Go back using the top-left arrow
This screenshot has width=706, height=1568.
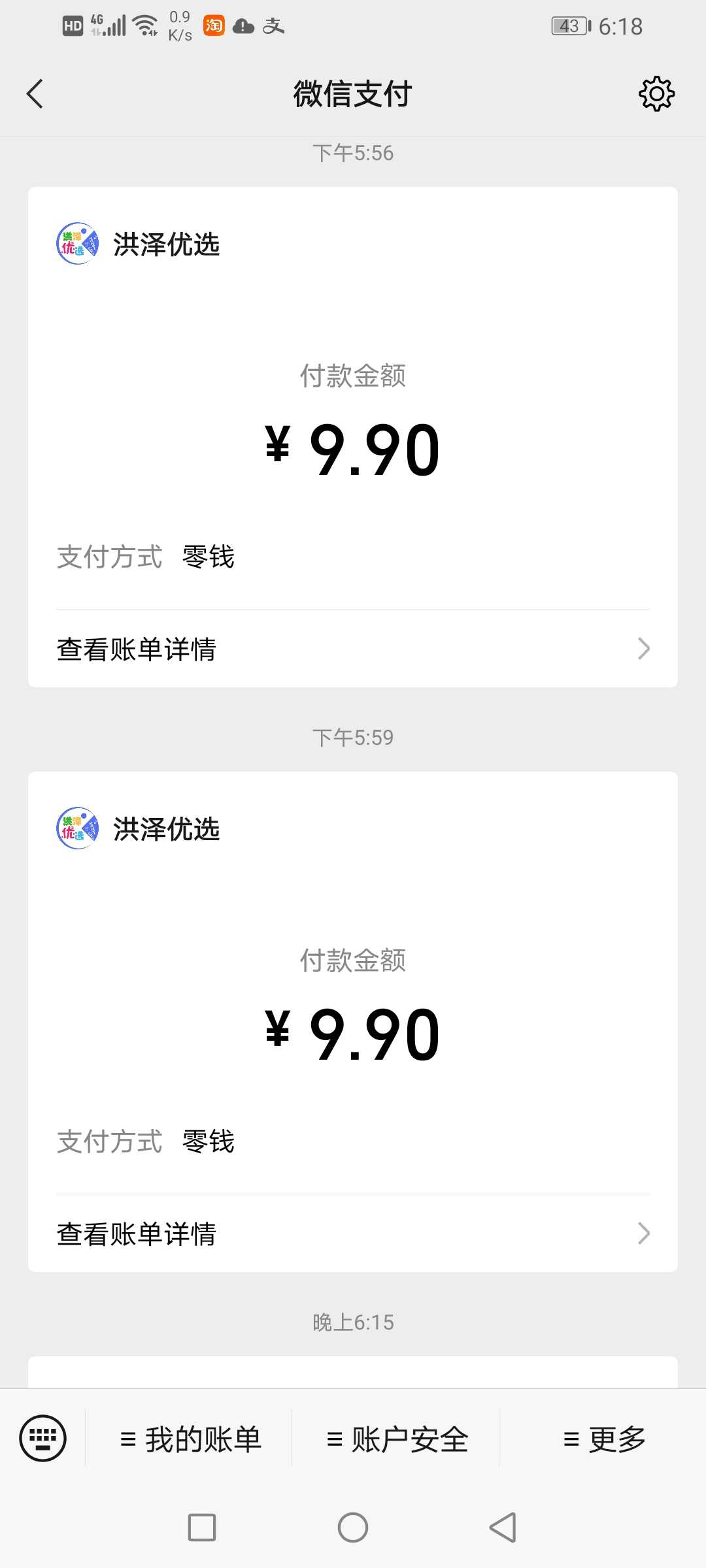click(35, 94)
